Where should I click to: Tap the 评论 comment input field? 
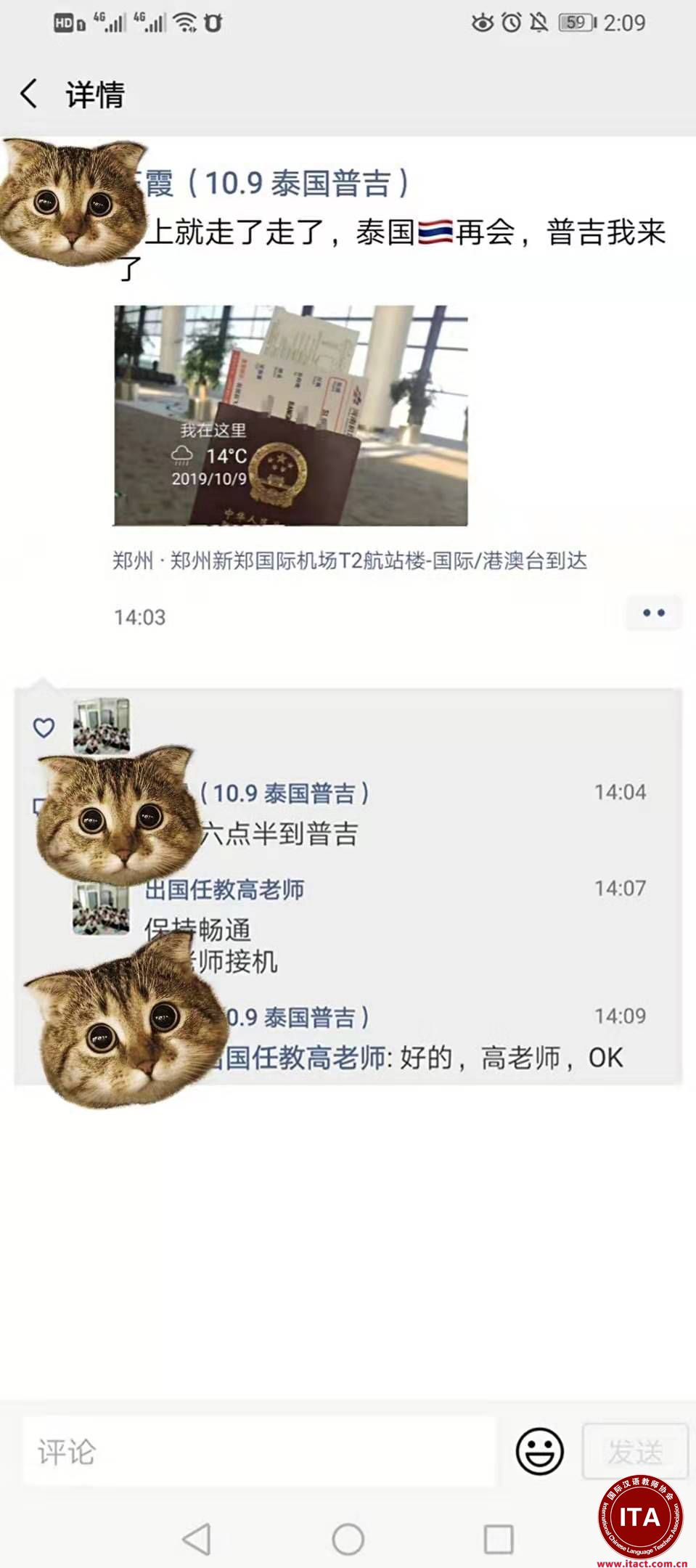click(259, 1452)
